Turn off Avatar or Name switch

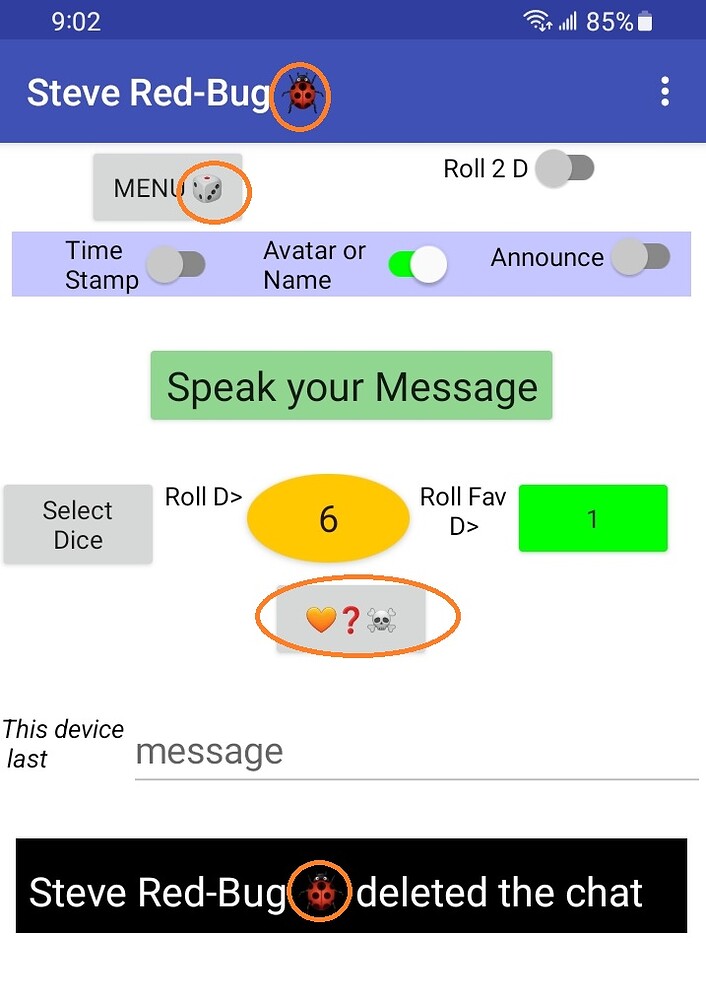(417, 264)
